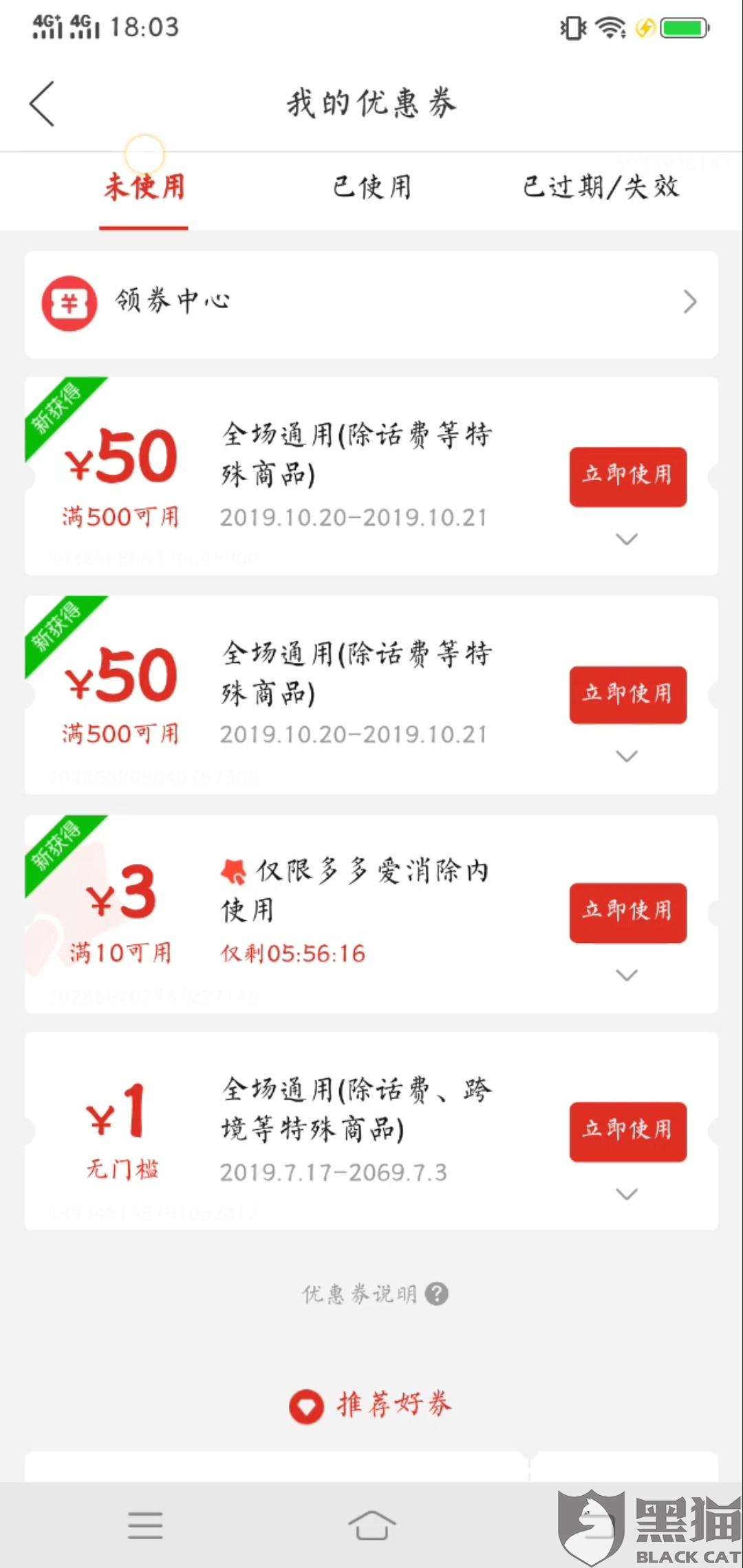Use the ¥1 无门槛 coupon now
The image size is (743, 1568).
(627, 1131)
